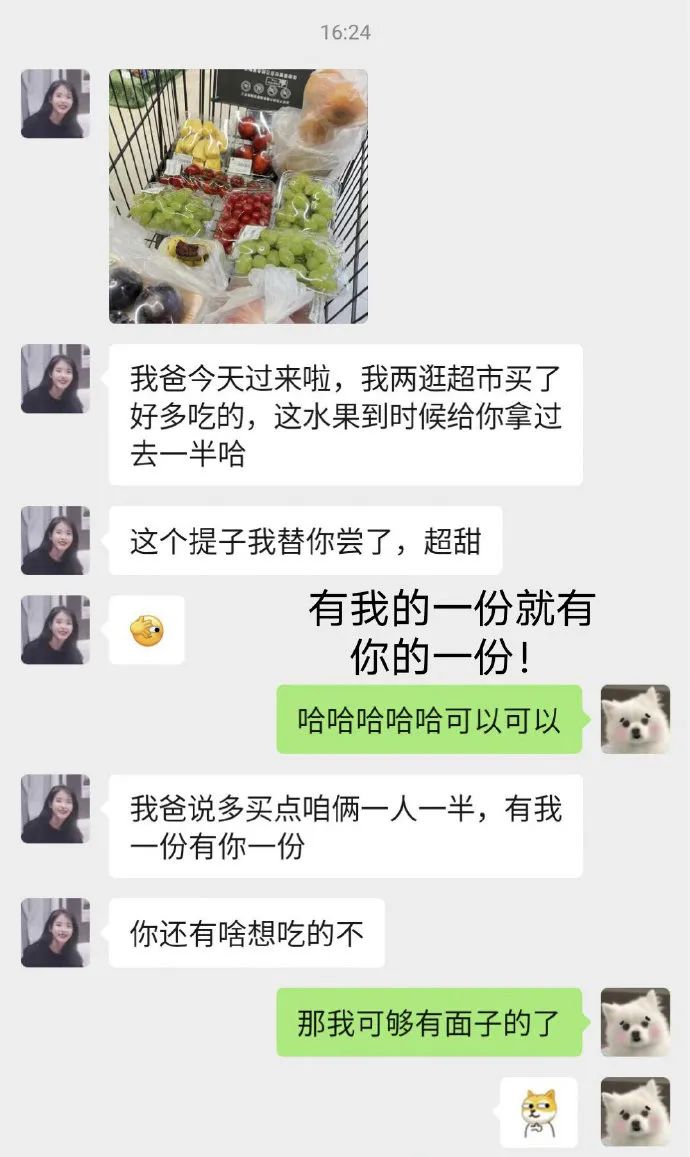Open the shopping cart fruit photo
690x1157 pixels.
pos(238,196)
